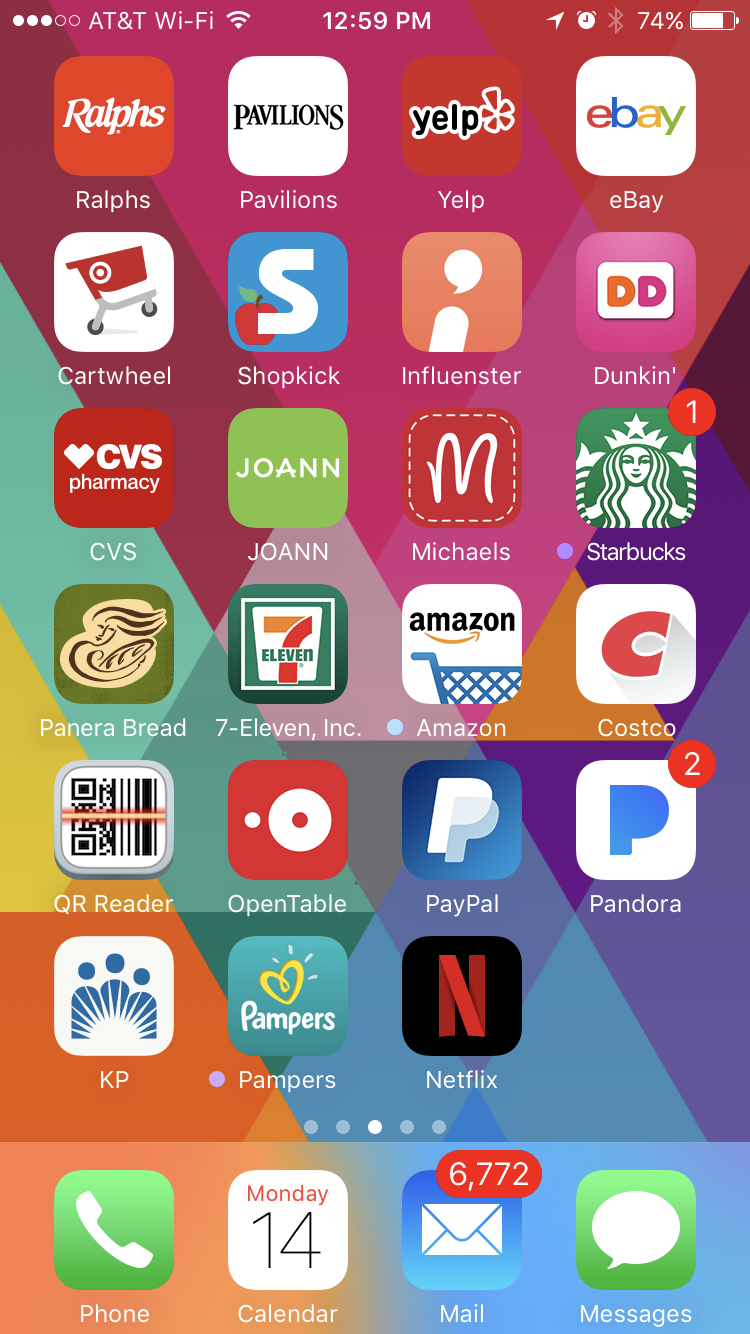
Task: Open the 7-Eleven app
Action: coord(288,644)
